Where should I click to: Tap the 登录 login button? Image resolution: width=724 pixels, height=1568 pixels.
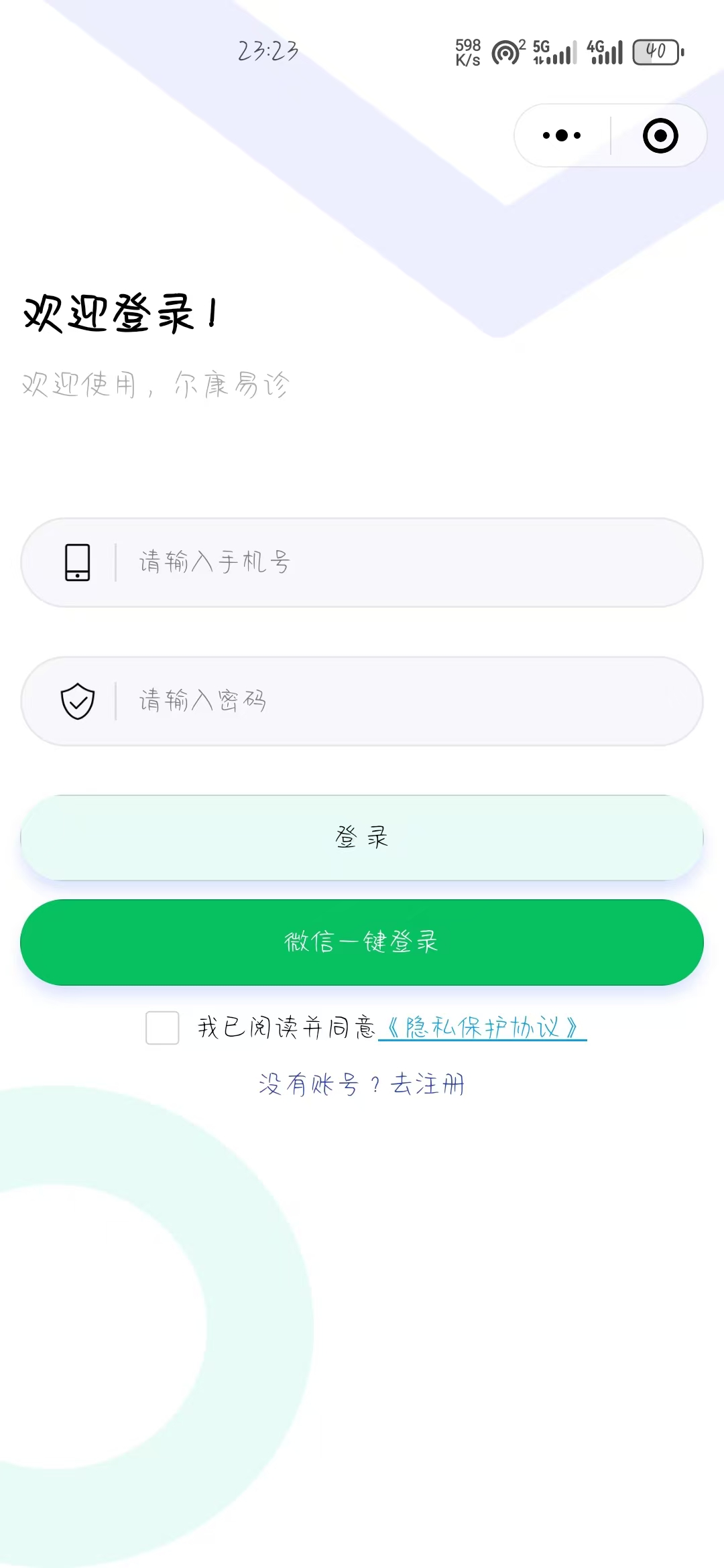click(362, 838)
